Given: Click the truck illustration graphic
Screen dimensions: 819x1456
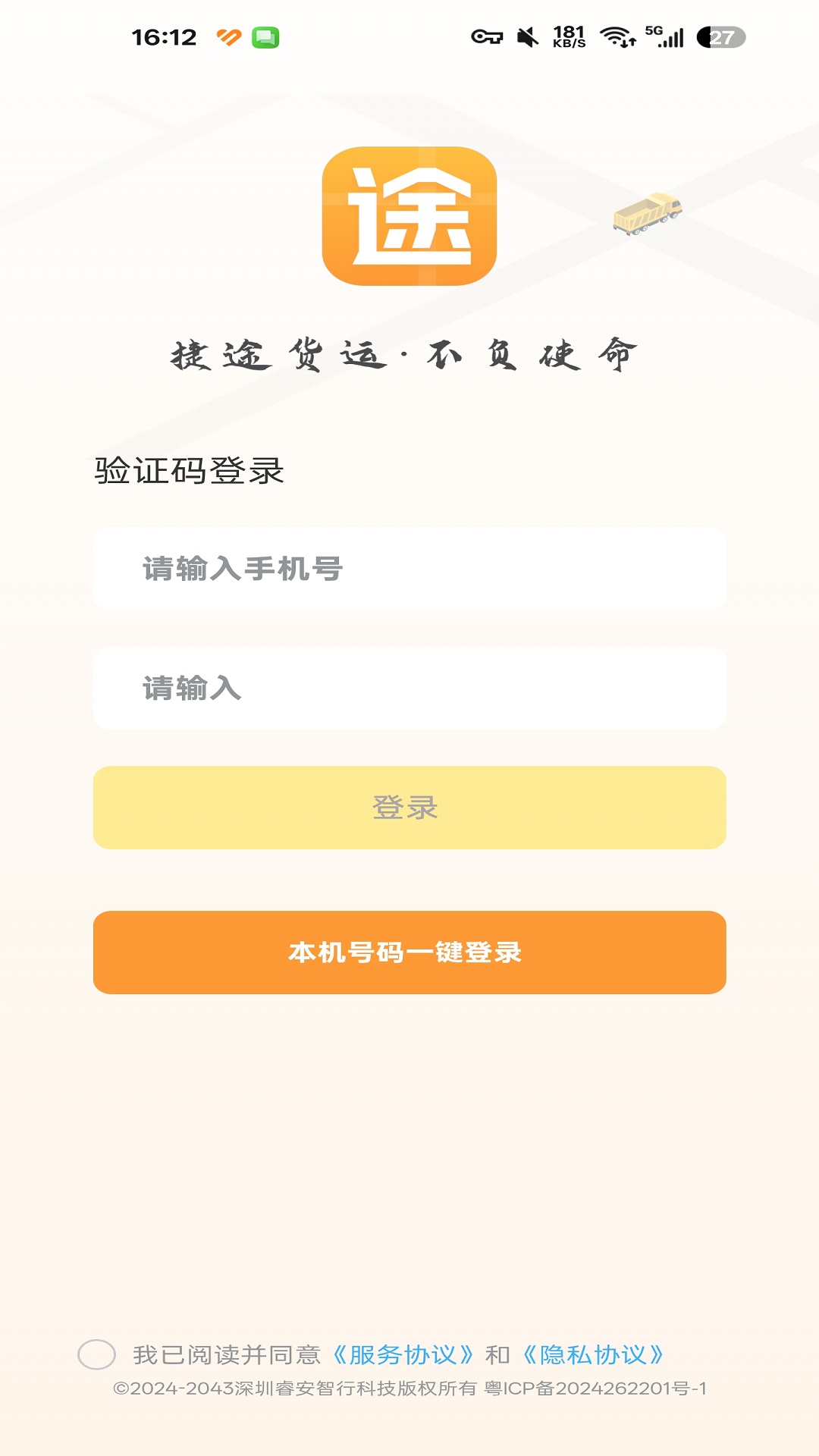Looking at the screenshot, I should click(646, 215).
